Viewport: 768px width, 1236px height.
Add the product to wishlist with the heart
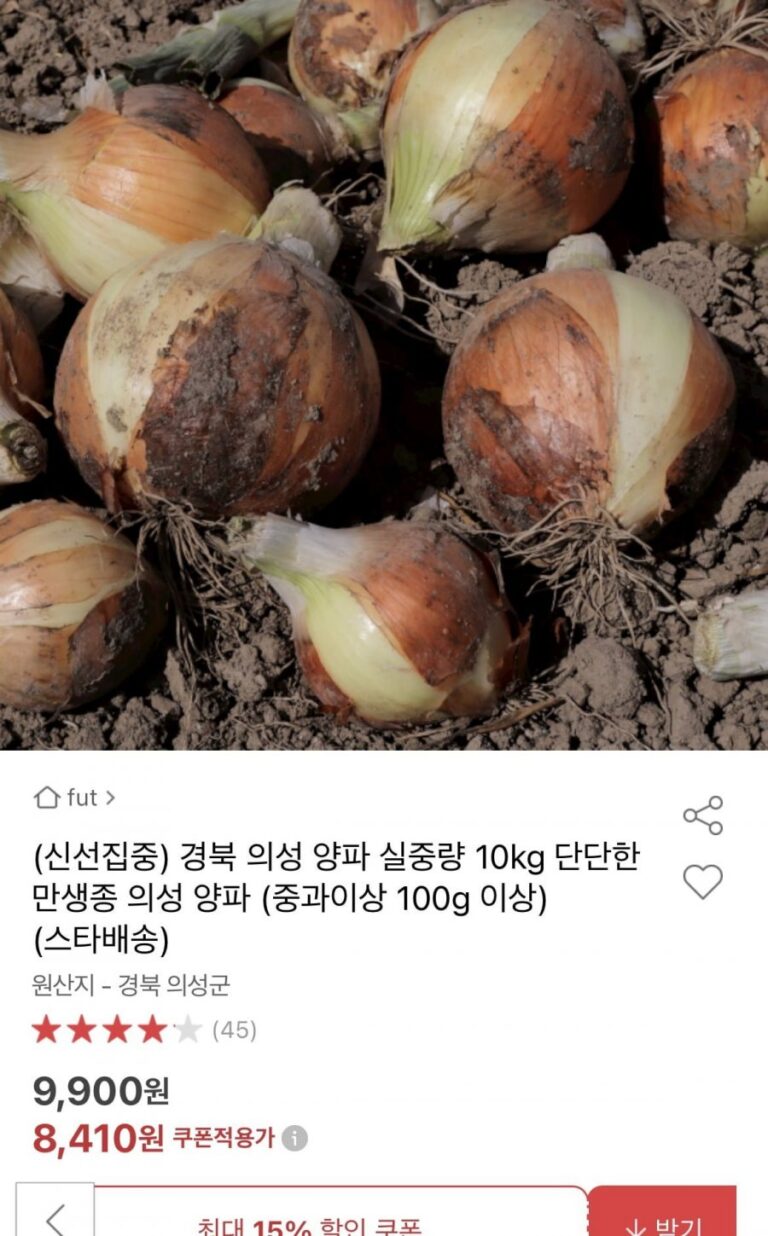coord(703,881)
